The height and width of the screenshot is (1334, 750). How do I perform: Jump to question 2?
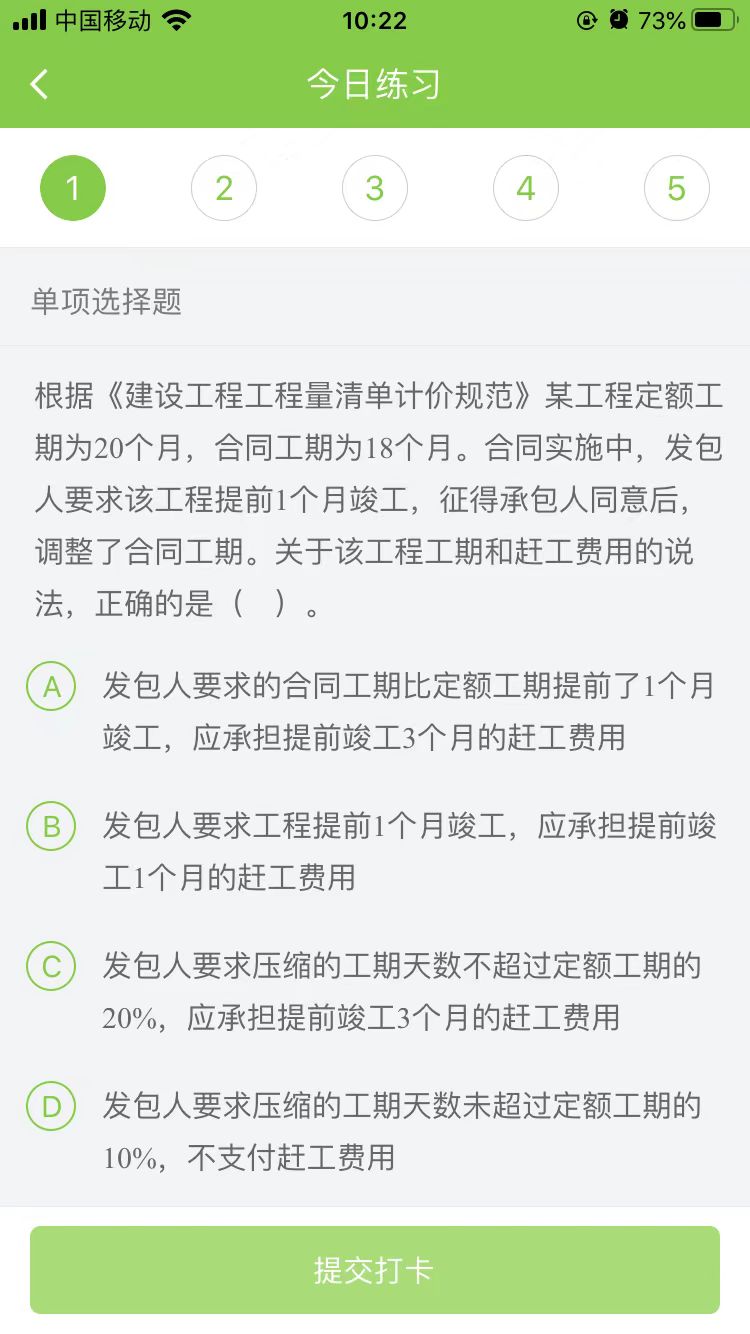pos(224,188)
